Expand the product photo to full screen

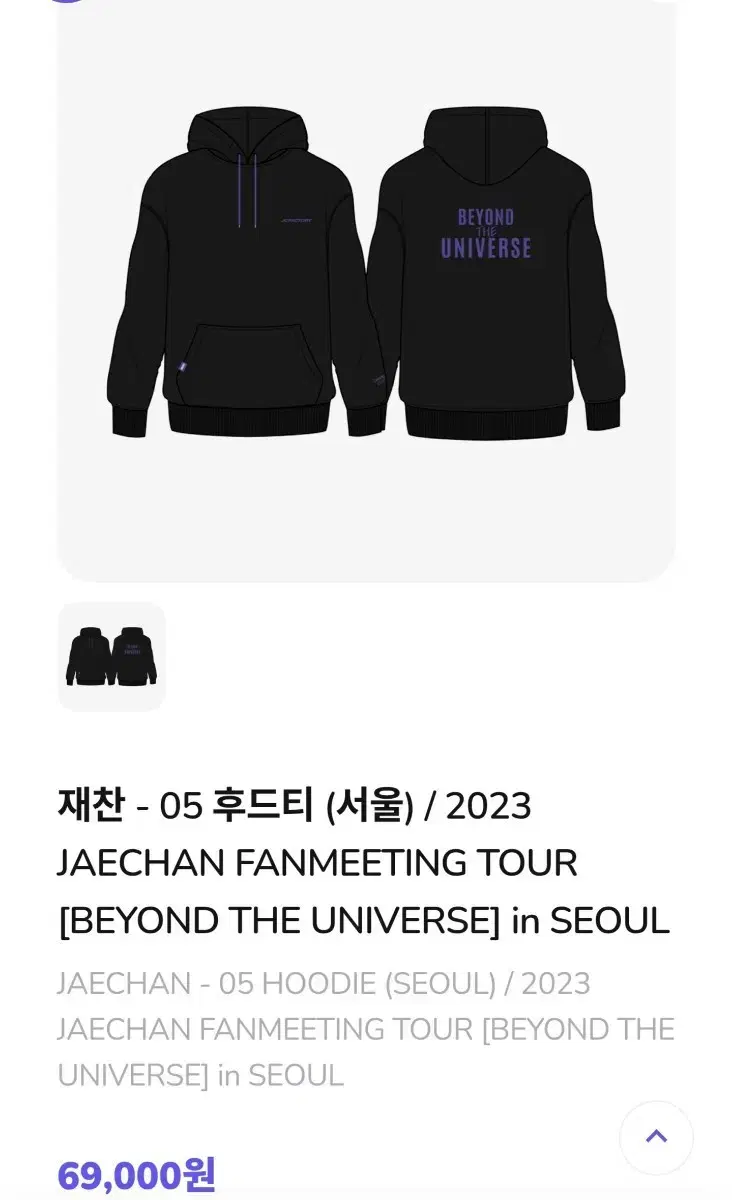pos(366,290)
